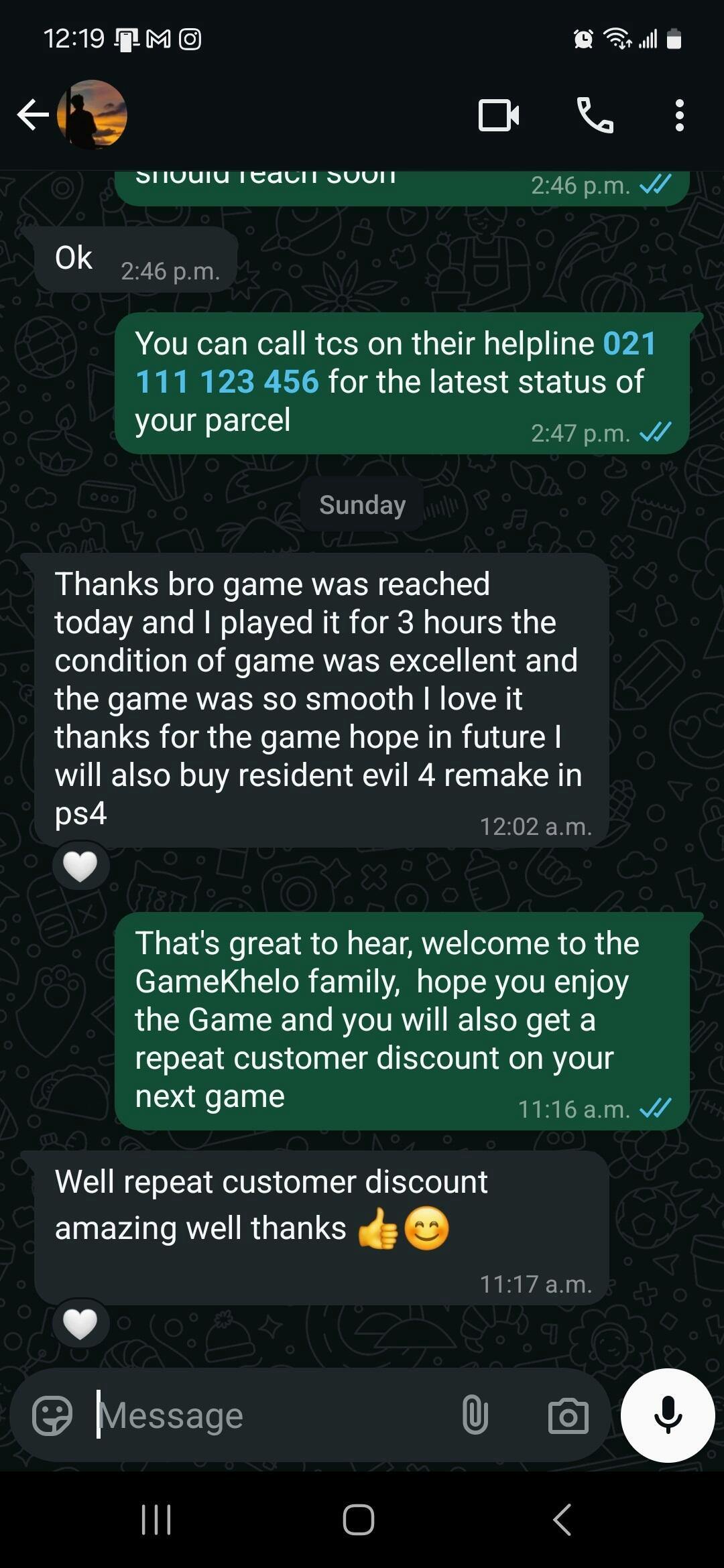Record a voice message

tap(668, 1415)
